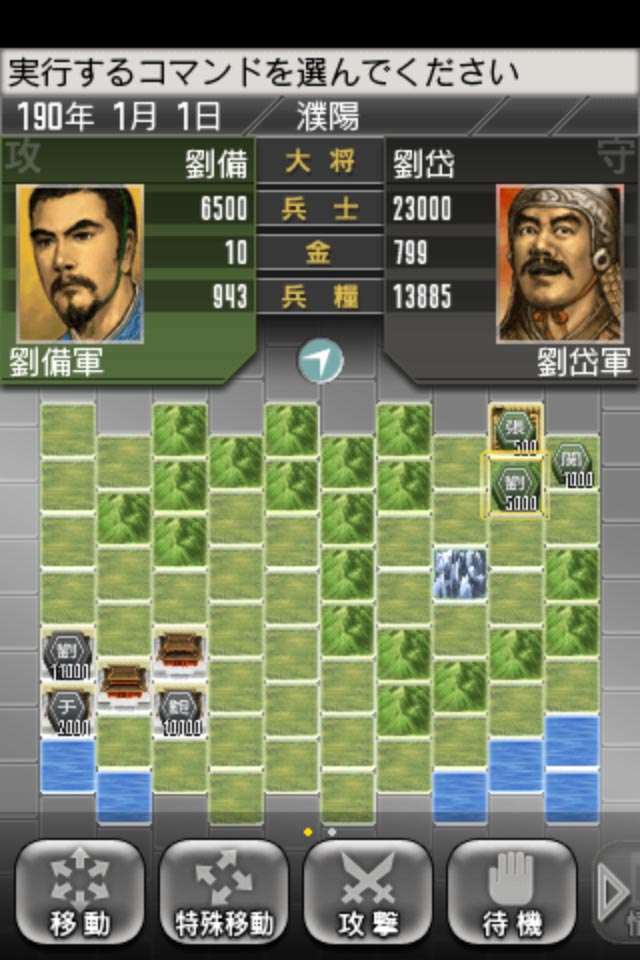This screenshot has width=640, height=960.
Task: Select the 攻撃 attack command
Action: 368,893
